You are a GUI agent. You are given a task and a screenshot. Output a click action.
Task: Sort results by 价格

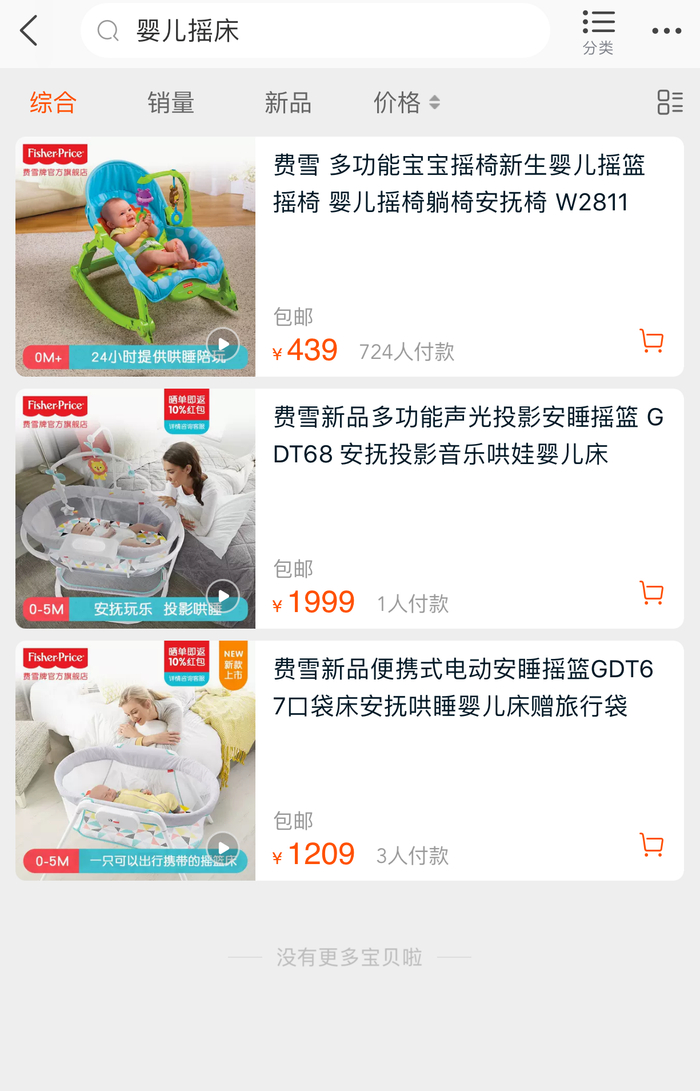406,102
